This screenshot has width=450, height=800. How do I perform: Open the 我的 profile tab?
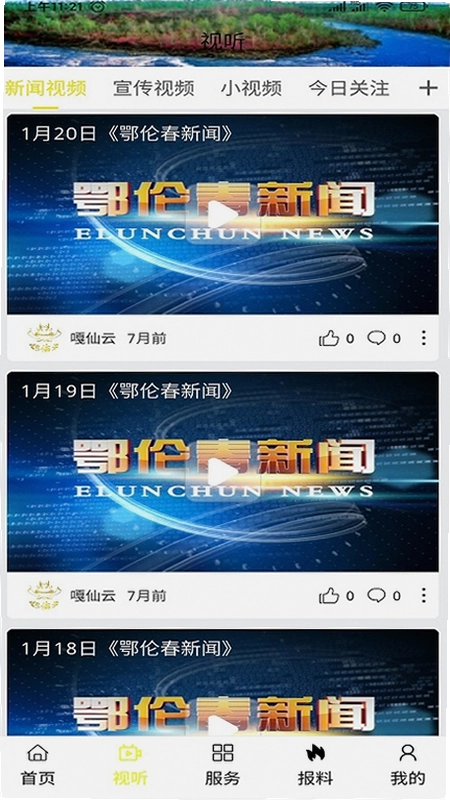point(408,765)
